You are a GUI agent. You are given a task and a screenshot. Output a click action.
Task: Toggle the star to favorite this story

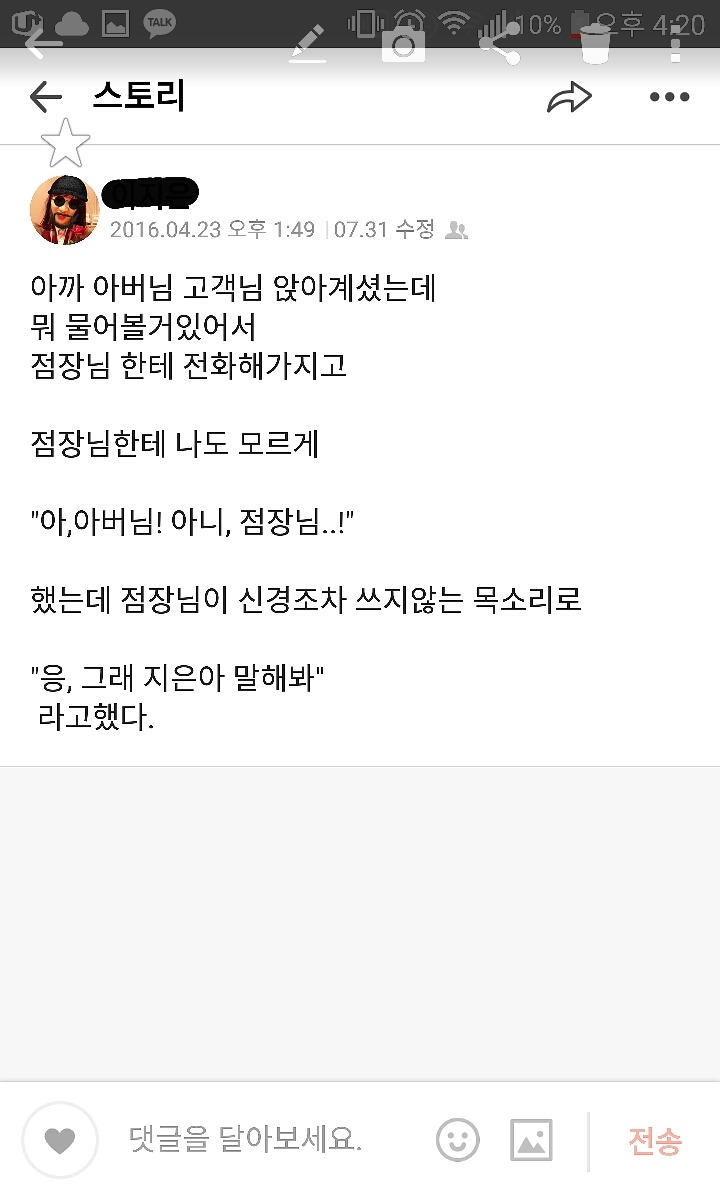click(64, 142)
